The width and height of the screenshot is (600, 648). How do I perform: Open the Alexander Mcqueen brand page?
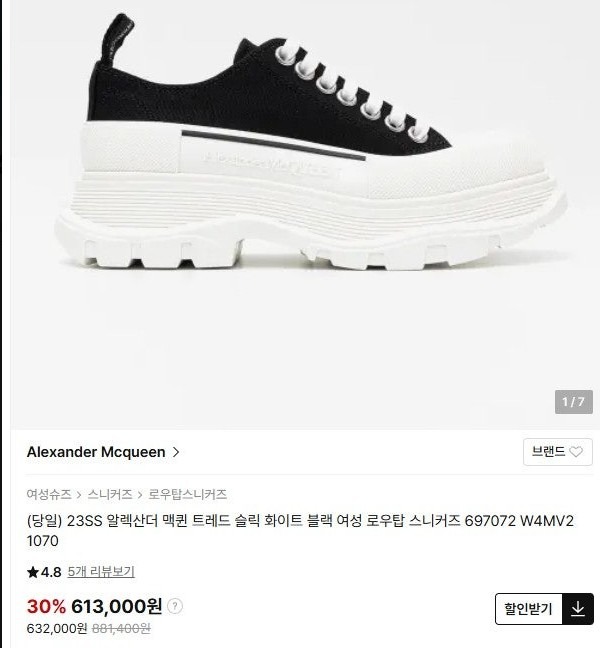point(103,452)
